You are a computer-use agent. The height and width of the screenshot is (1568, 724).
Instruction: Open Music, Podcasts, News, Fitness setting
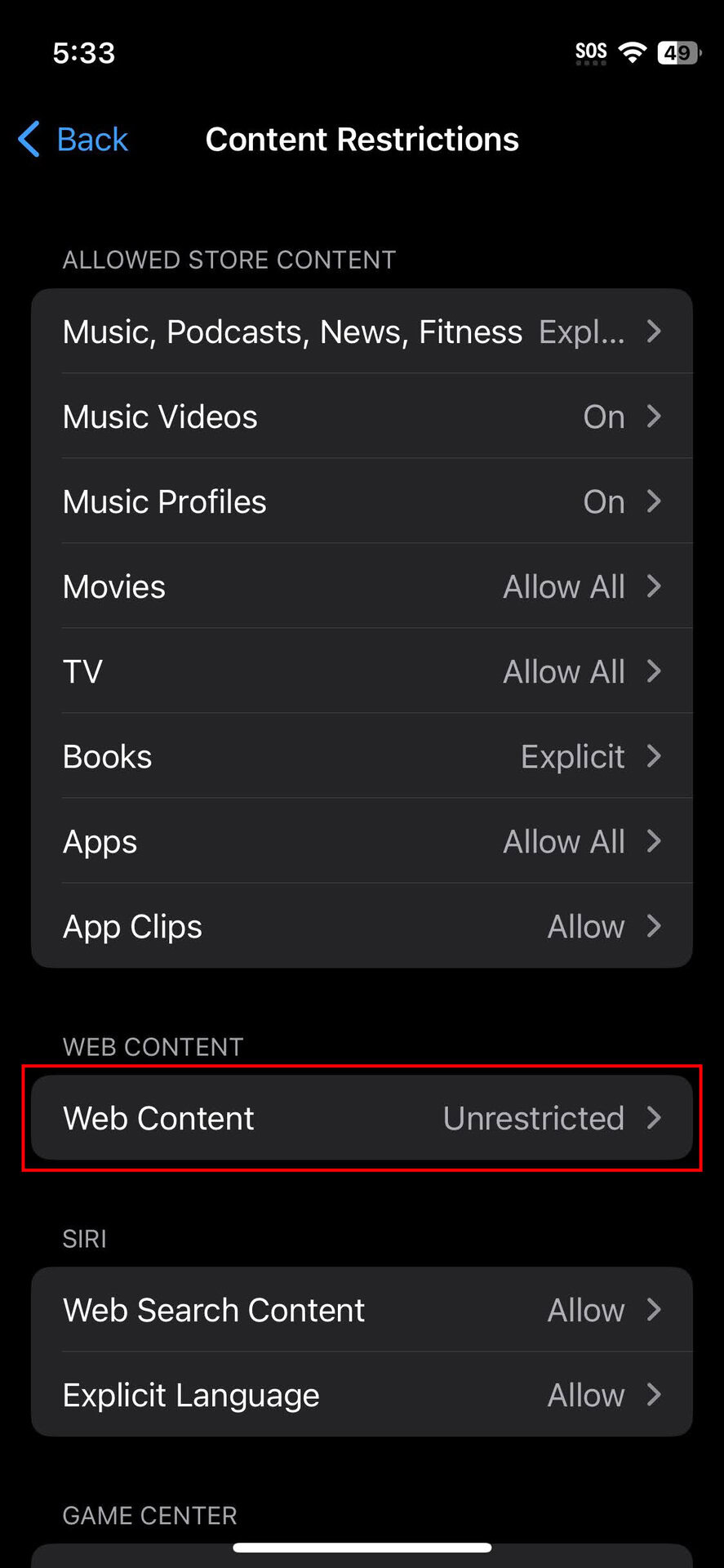point(362,332)
